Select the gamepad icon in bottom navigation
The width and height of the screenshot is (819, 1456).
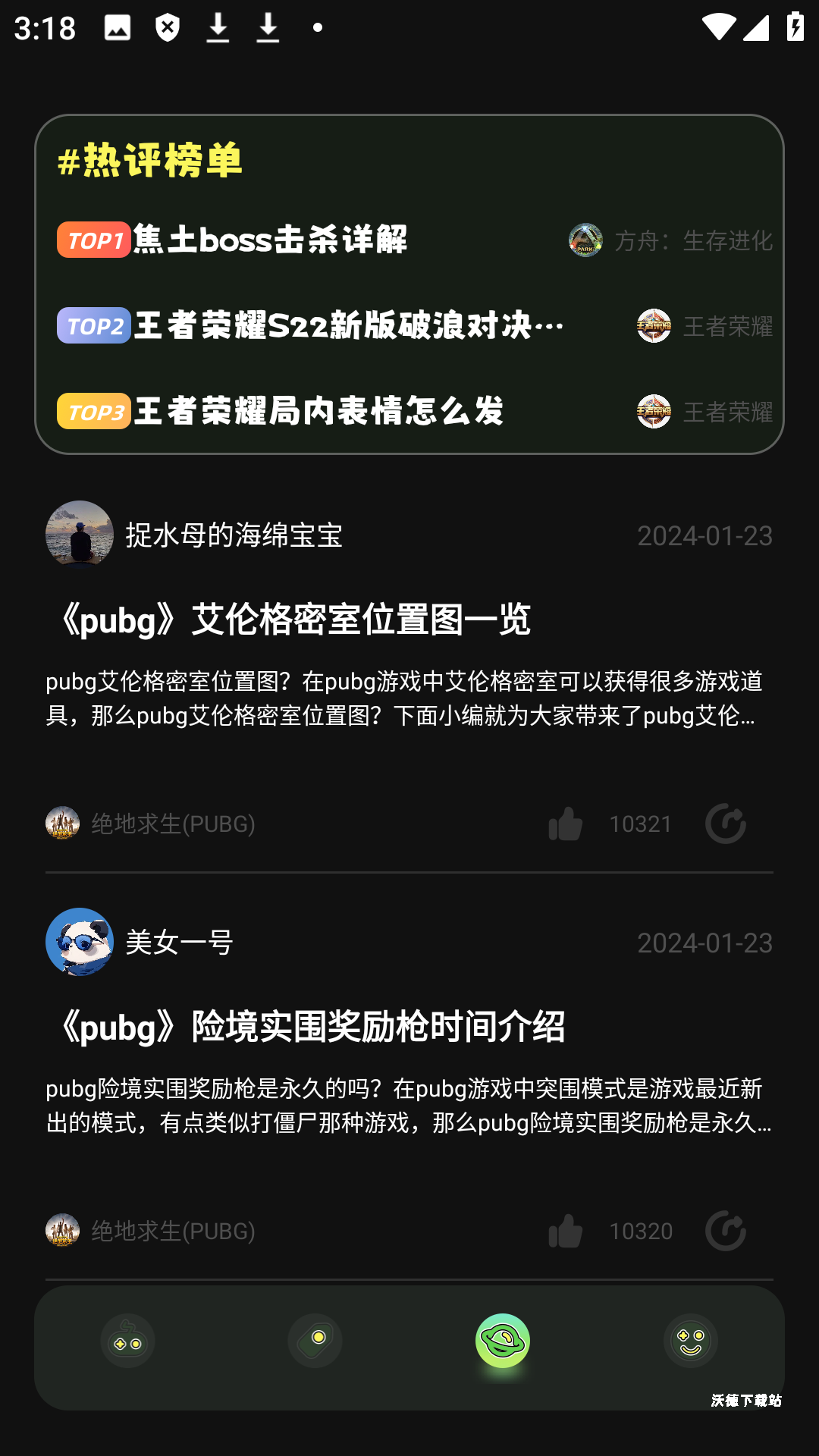(x=128, y=1340)
